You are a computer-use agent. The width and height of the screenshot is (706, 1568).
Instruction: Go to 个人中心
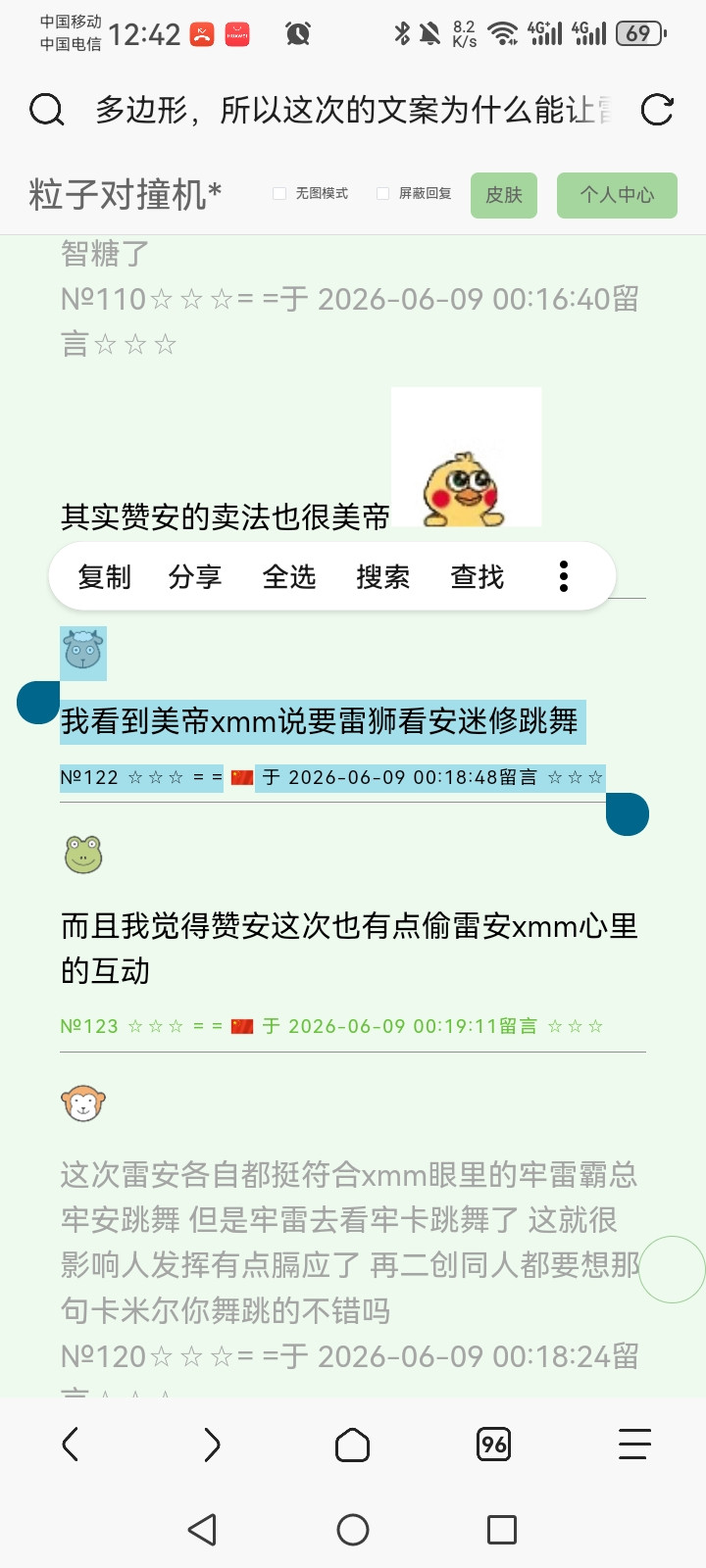[x=617, y=195]
